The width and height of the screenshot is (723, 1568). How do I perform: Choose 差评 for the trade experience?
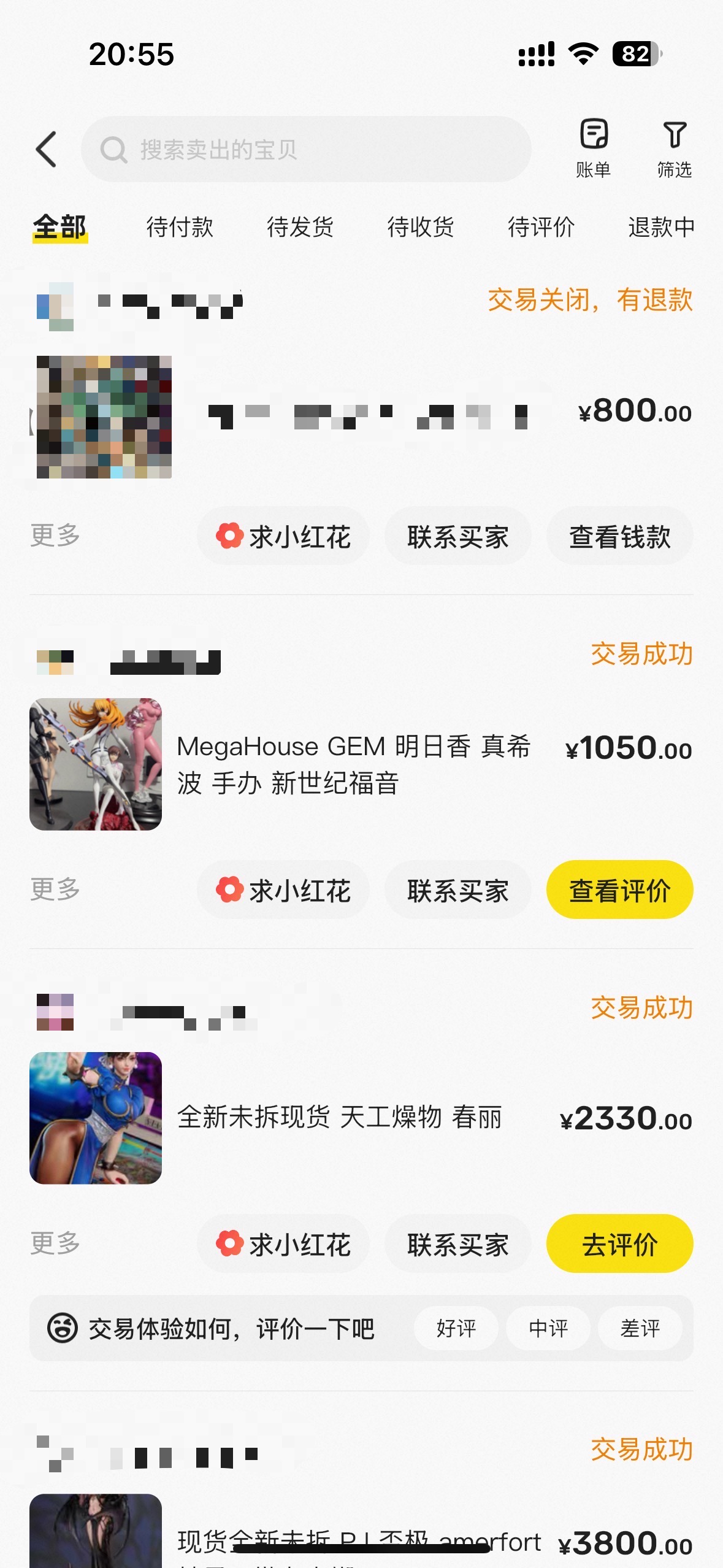tap(640, 1329)
